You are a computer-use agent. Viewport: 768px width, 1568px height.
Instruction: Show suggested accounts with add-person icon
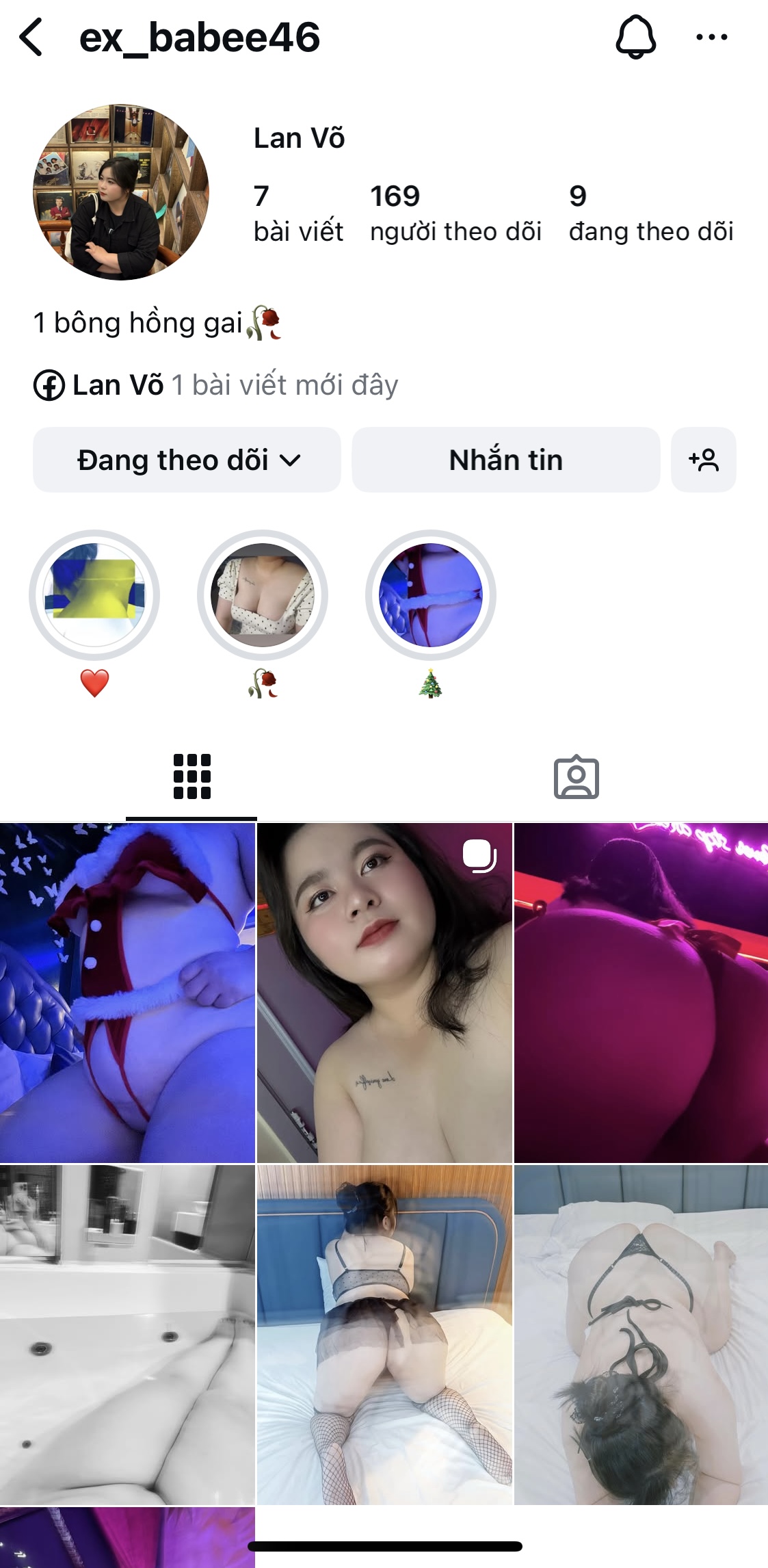pos(703,460)
